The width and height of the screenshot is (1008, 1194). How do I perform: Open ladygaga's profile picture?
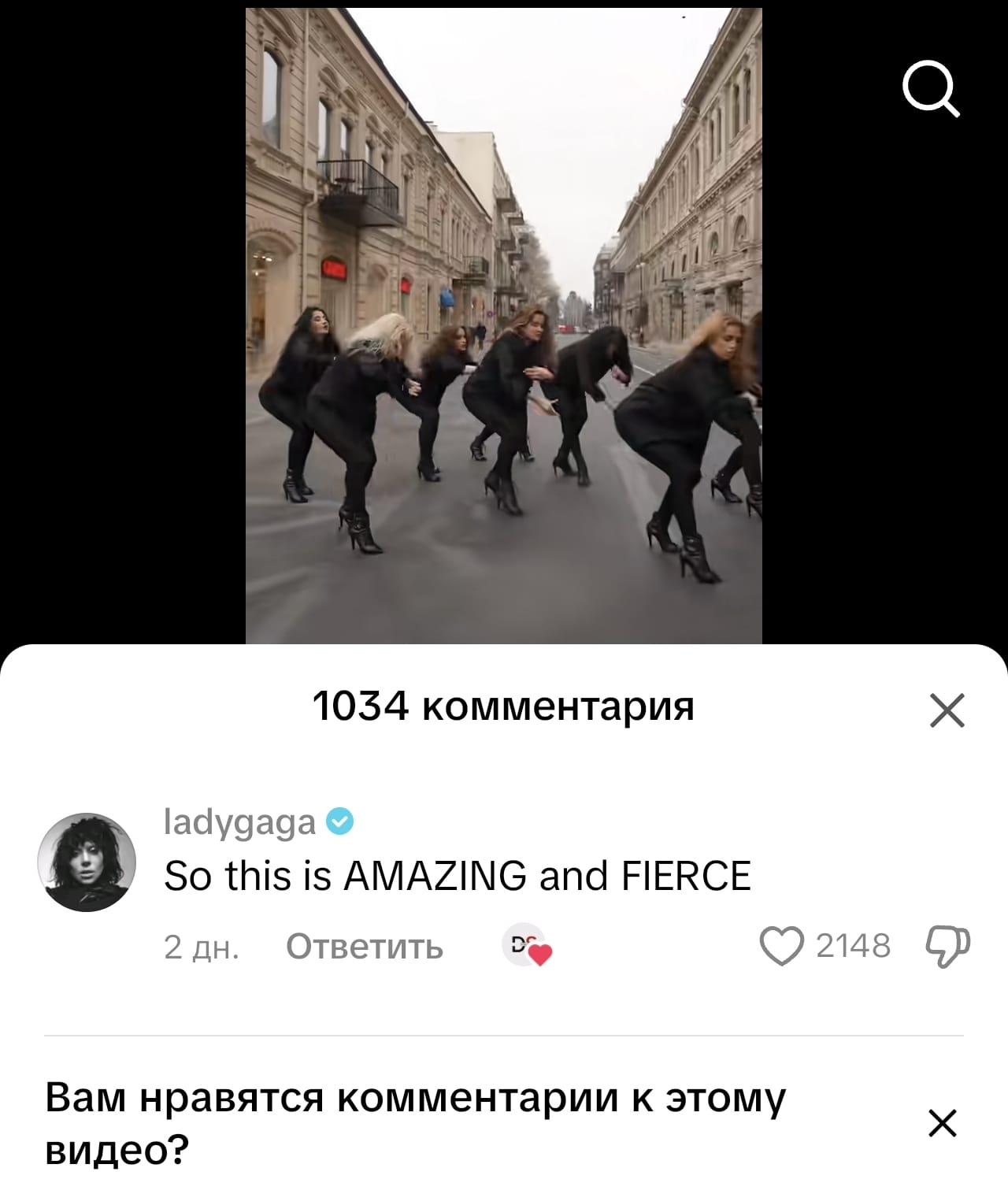pos(87,862)
